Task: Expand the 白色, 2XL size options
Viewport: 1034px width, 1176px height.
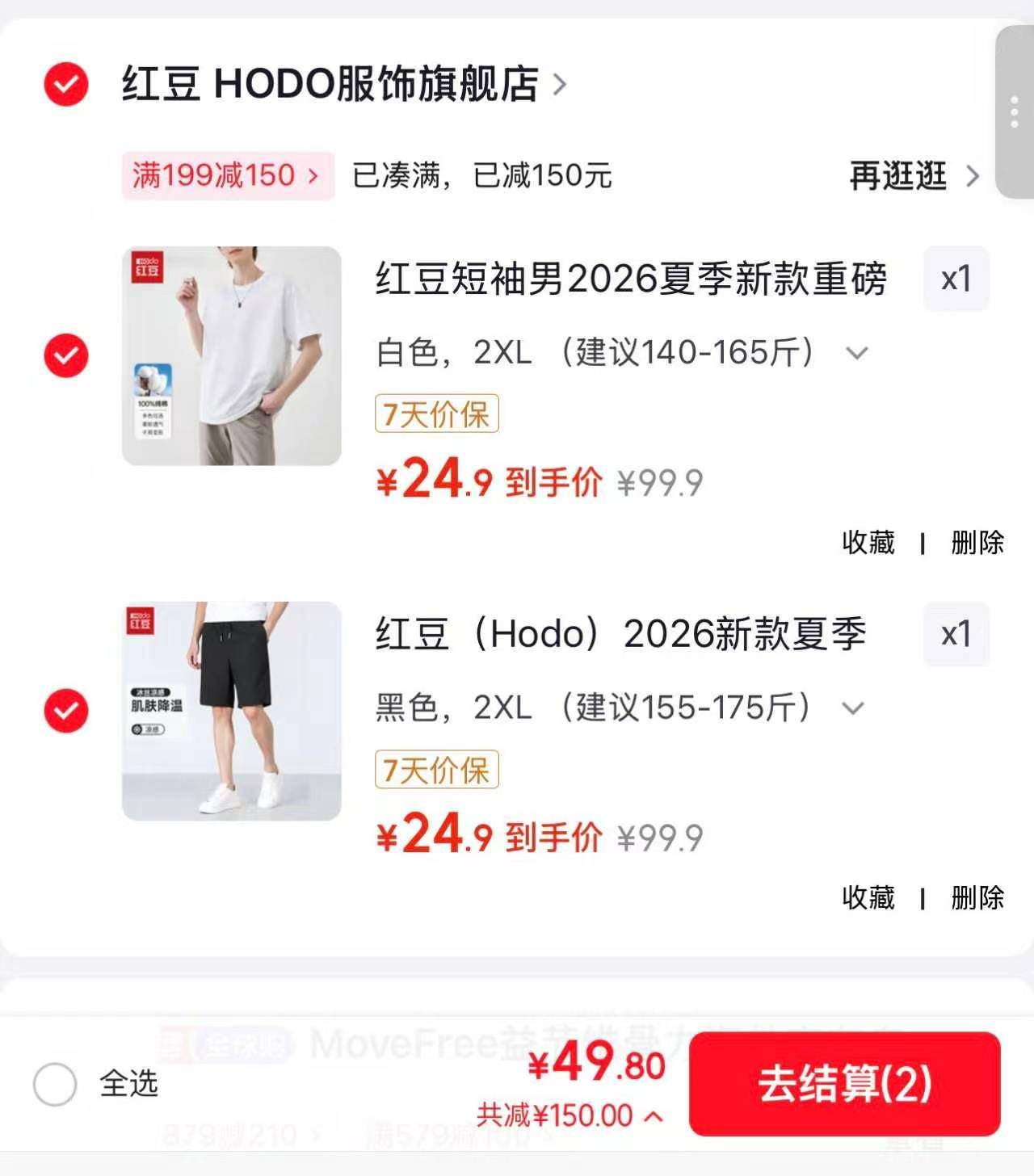Action: pos(856,353)
